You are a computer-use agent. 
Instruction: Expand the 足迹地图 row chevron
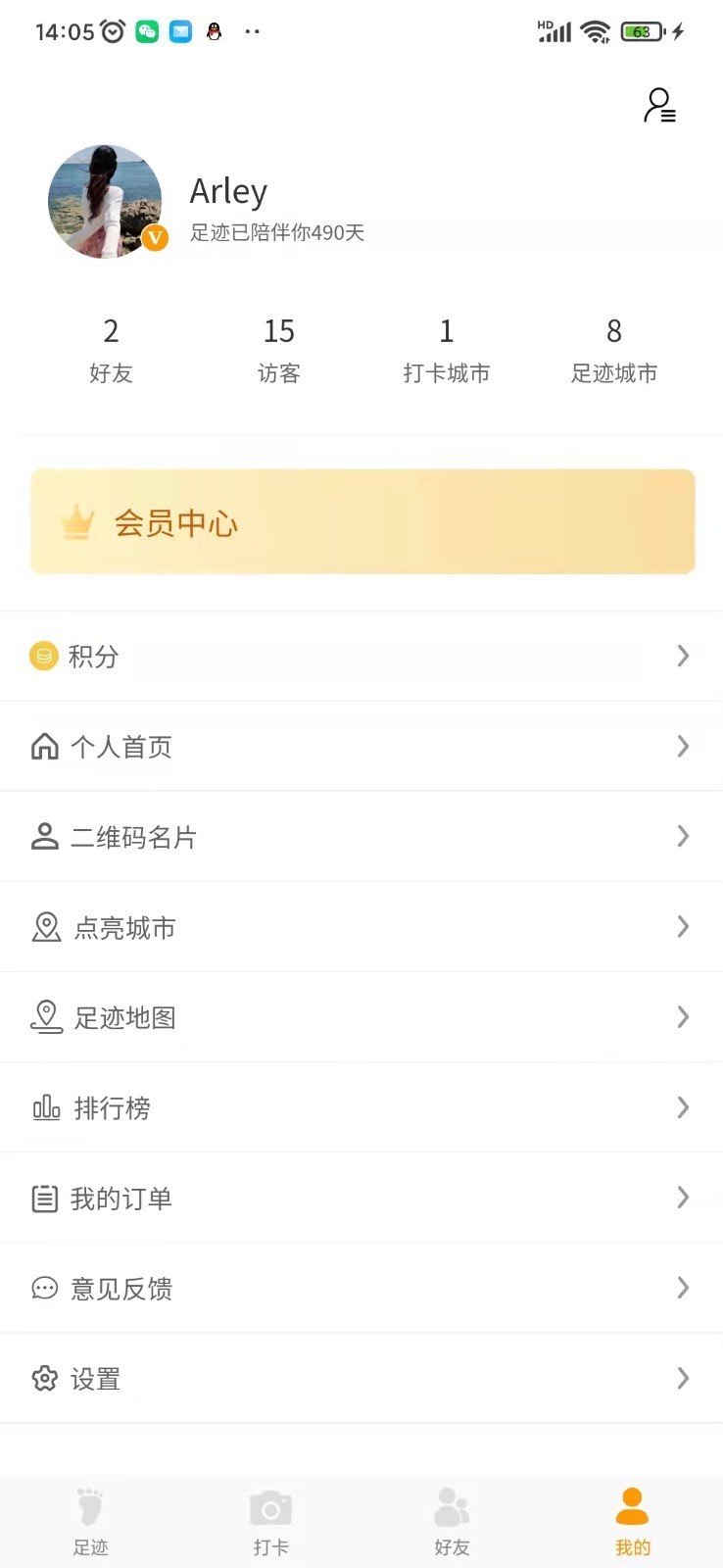[683, 1016]
